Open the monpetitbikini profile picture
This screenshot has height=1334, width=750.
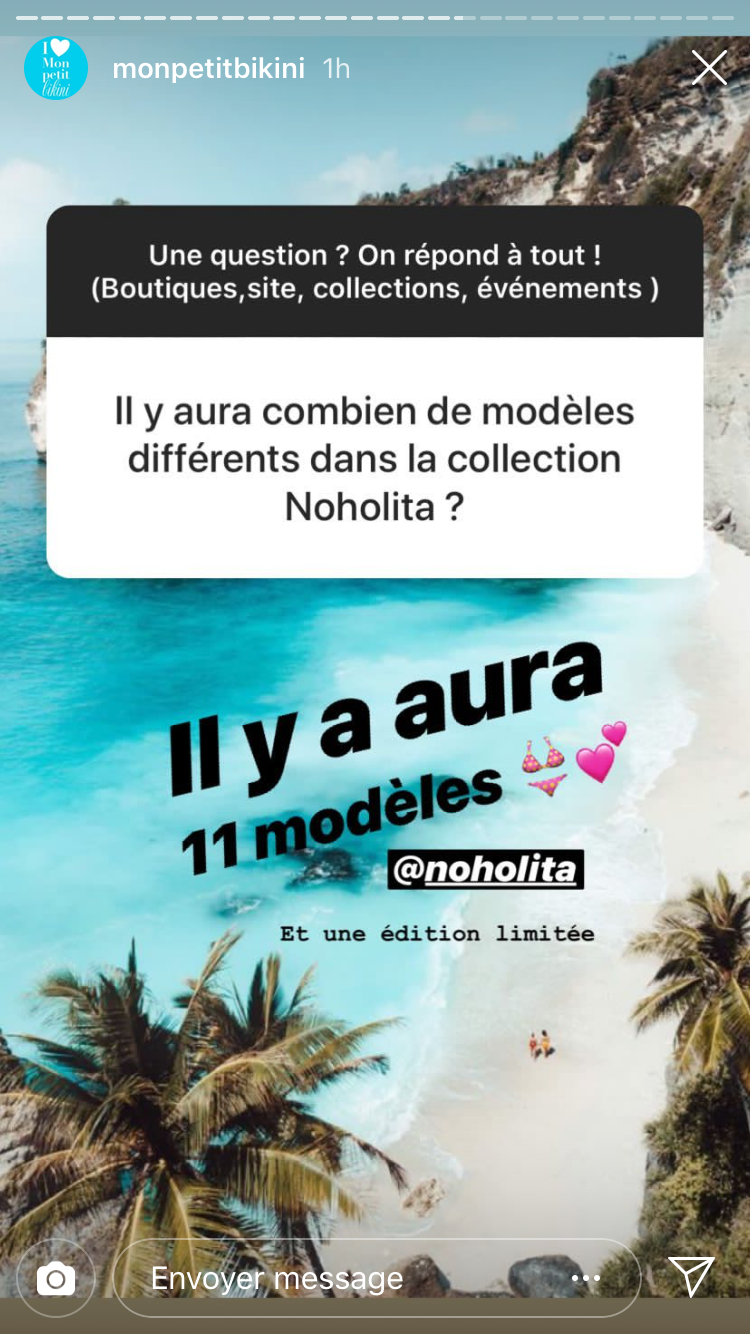(x=56, y=68)
